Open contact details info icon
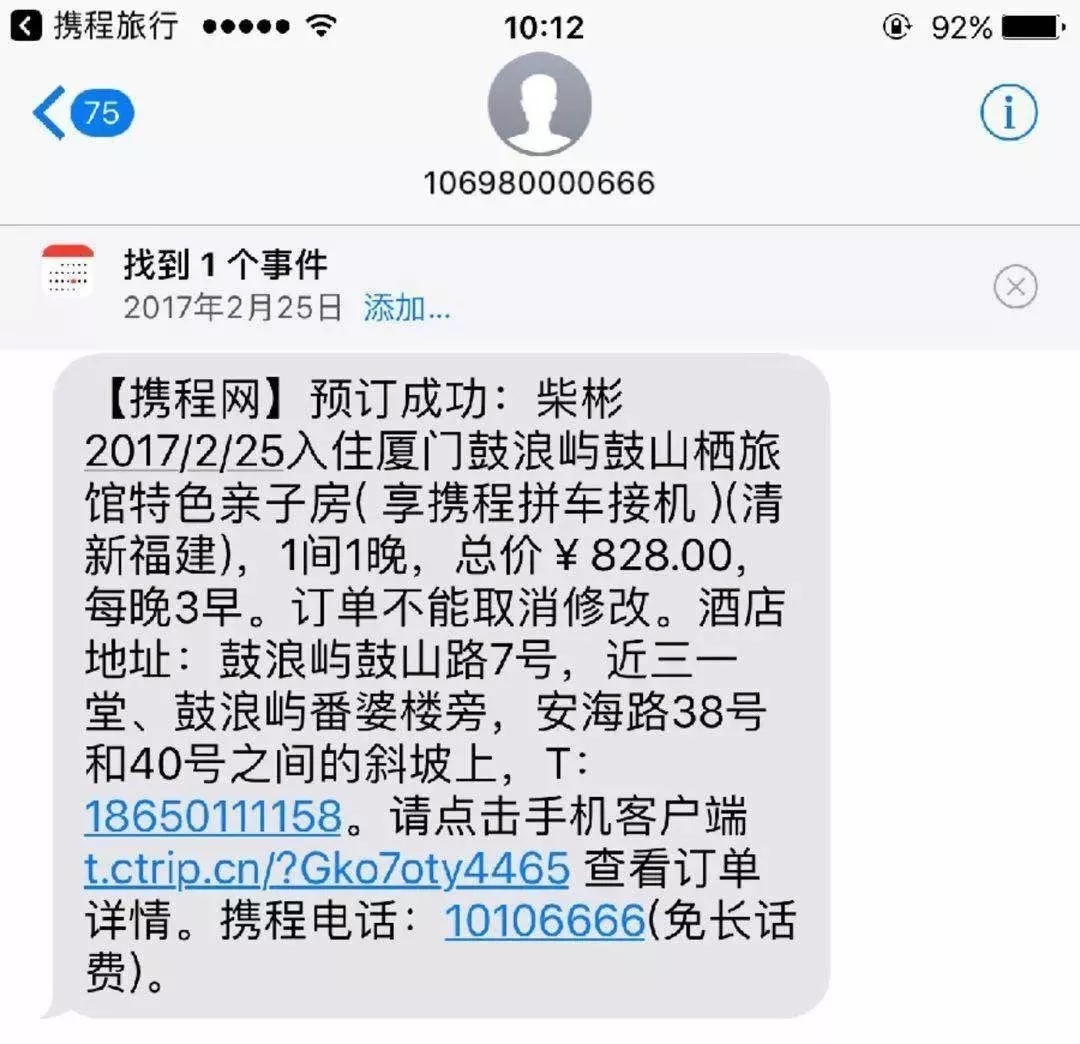Screen dimensions: 1080x1044 pyautogui.click(x=1008, y=113)
